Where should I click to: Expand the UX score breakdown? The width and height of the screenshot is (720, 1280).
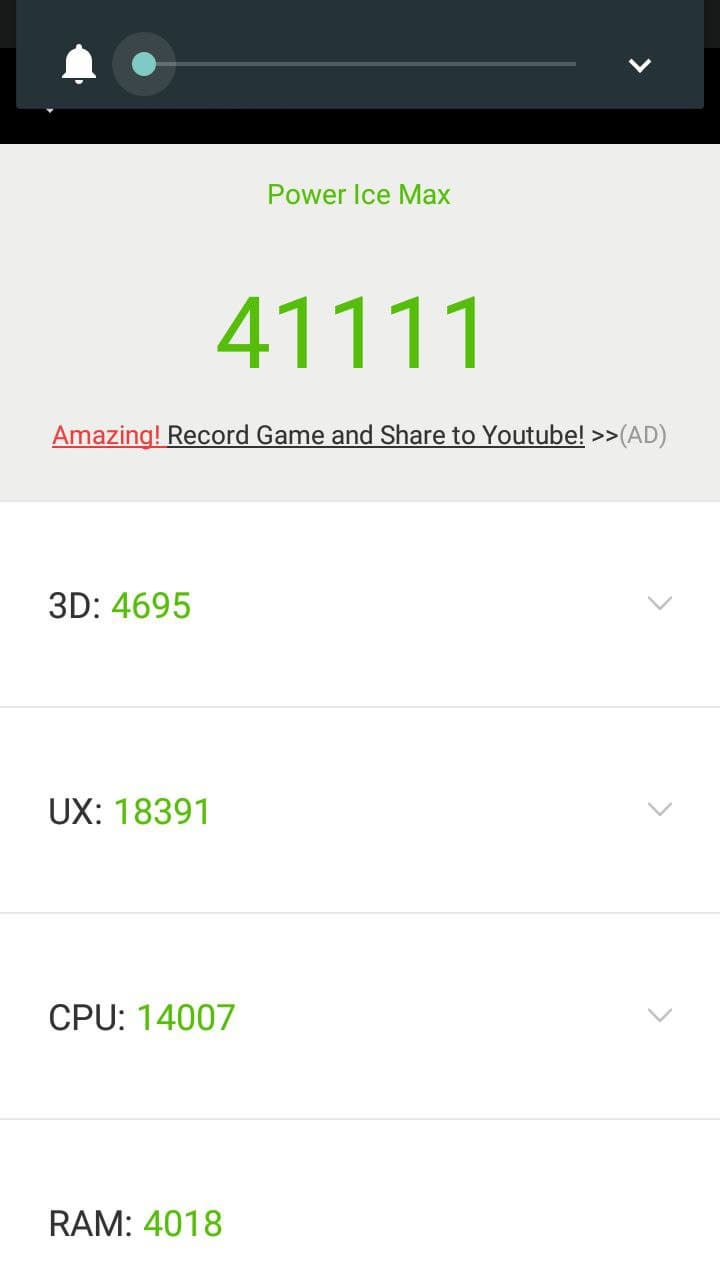tap(659, 809)
